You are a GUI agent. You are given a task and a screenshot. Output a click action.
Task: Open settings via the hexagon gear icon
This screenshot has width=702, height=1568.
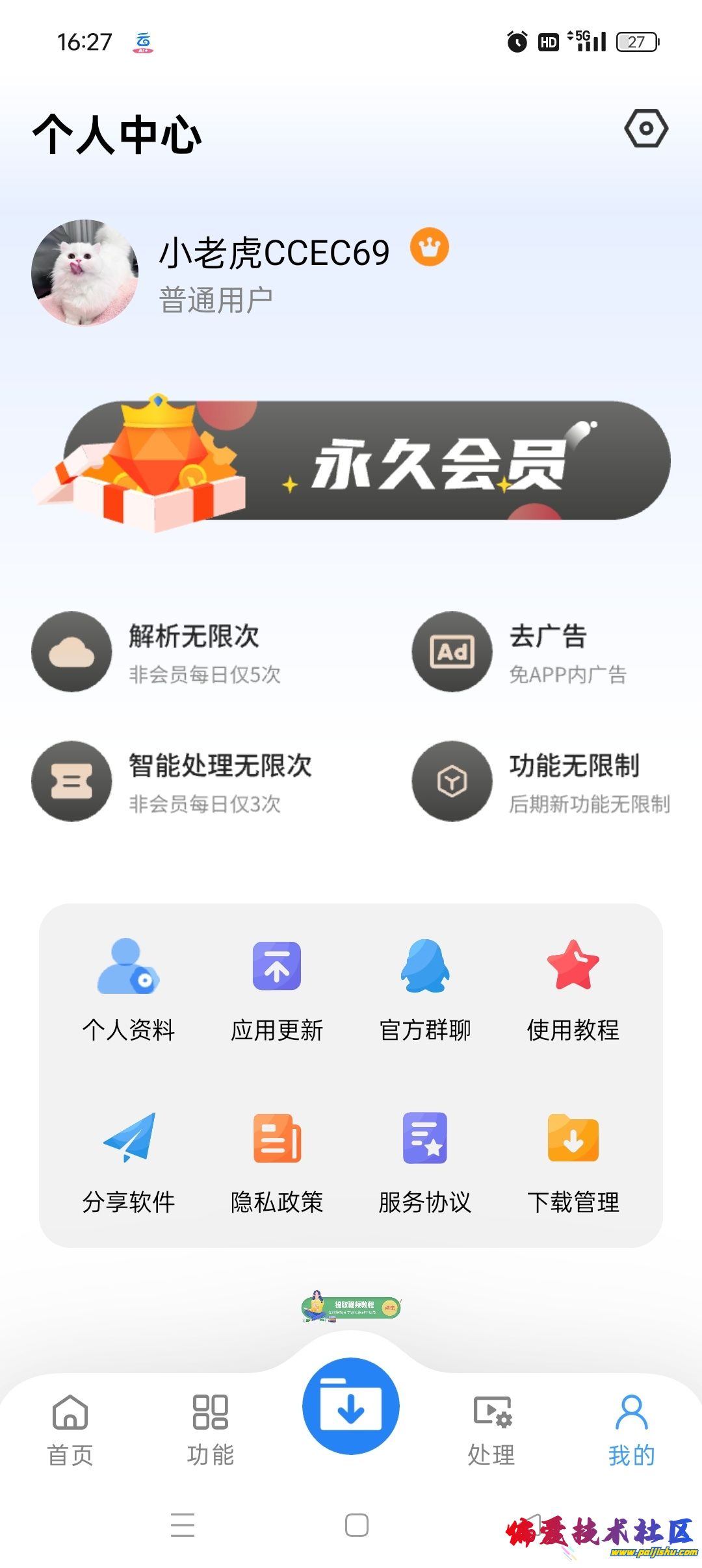click(x=646, y=128)
